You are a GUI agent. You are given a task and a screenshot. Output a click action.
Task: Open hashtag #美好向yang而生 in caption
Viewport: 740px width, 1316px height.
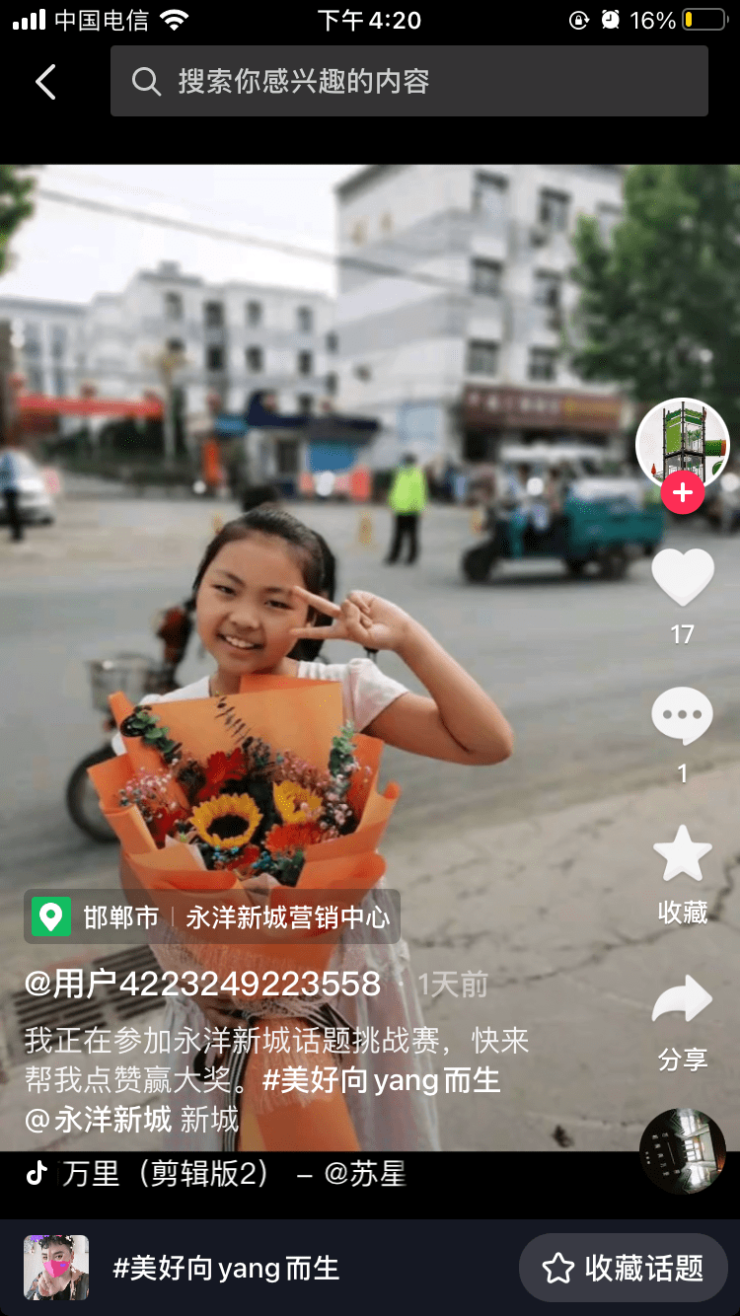click(x=380, y=1080)
